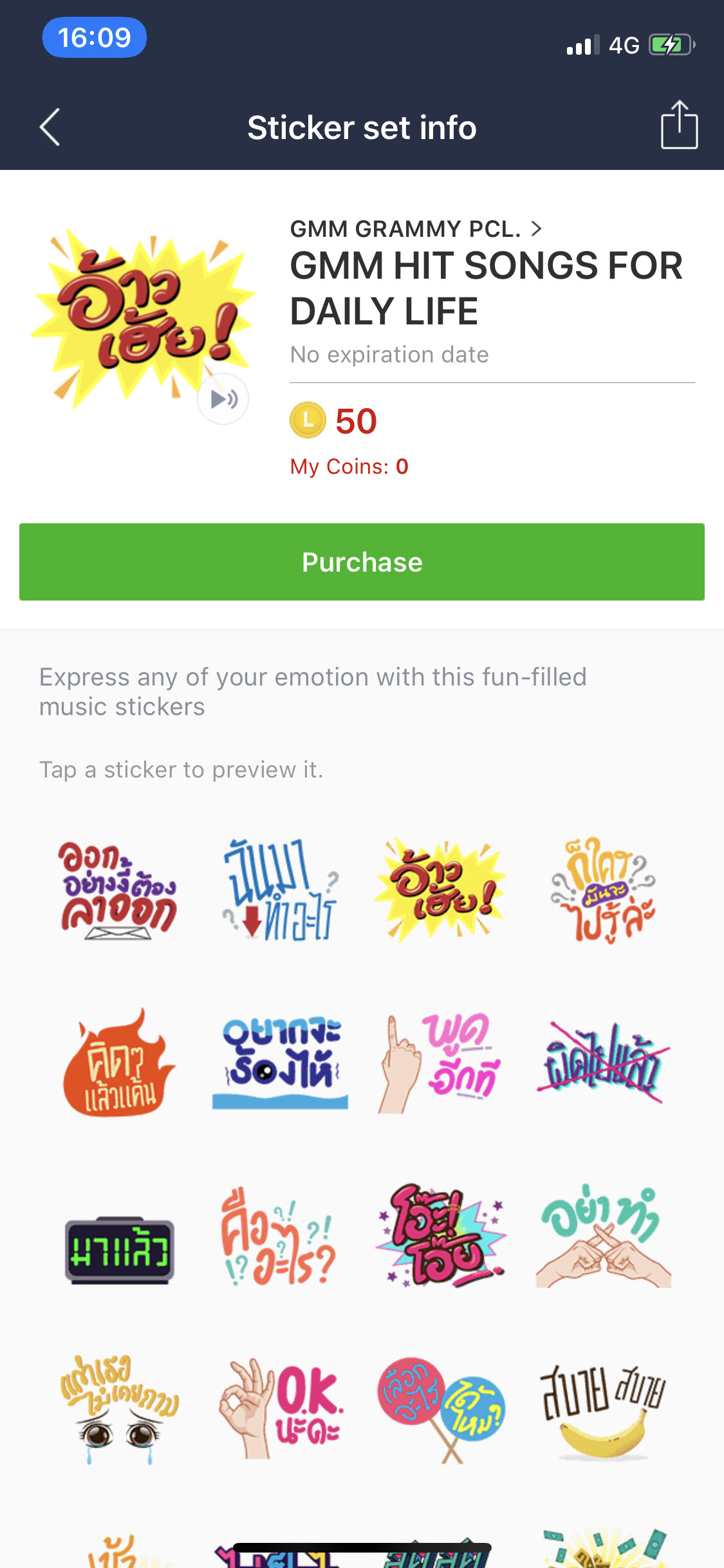
Task: Go back using the left chevron
Action: coord(50,127)
